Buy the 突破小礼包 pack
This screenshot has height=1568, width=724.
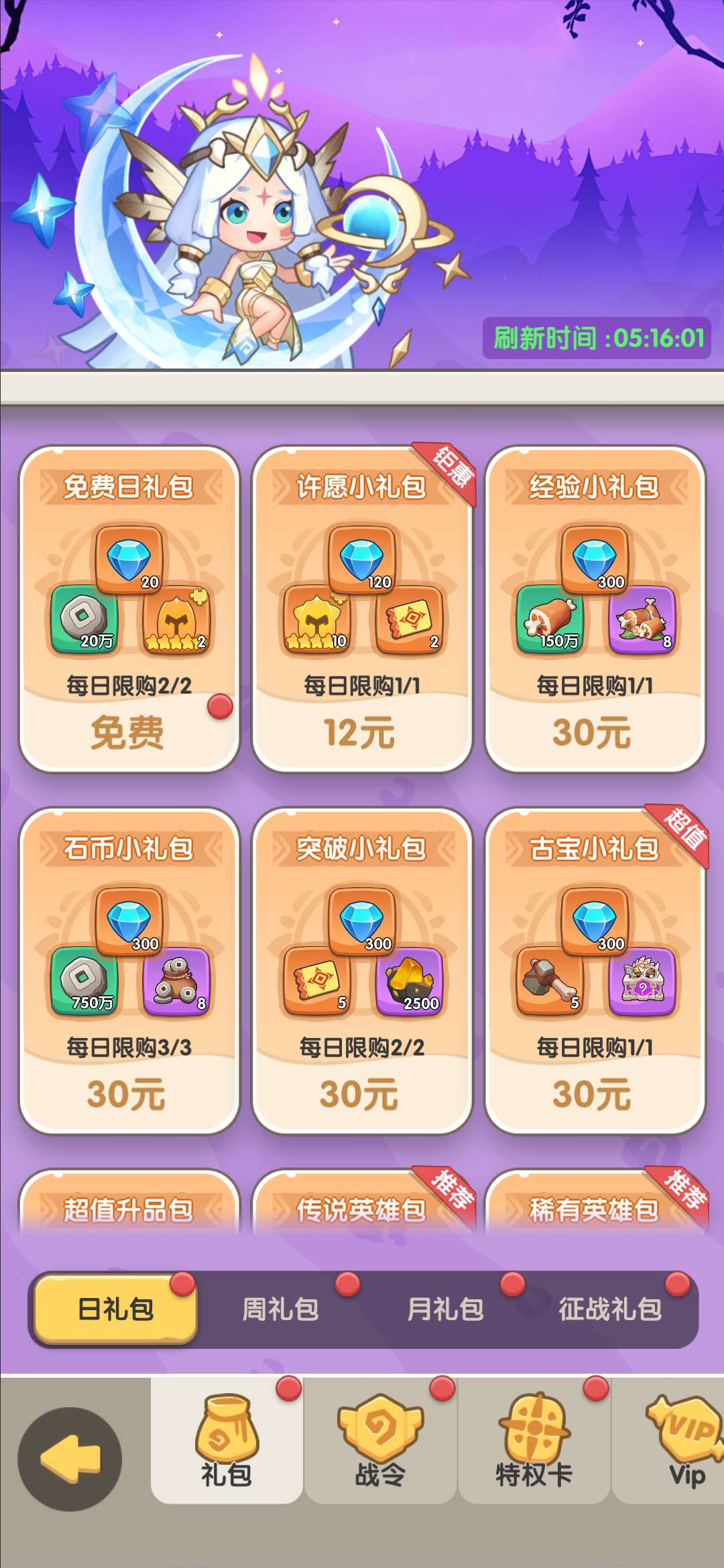[361, 1094]
